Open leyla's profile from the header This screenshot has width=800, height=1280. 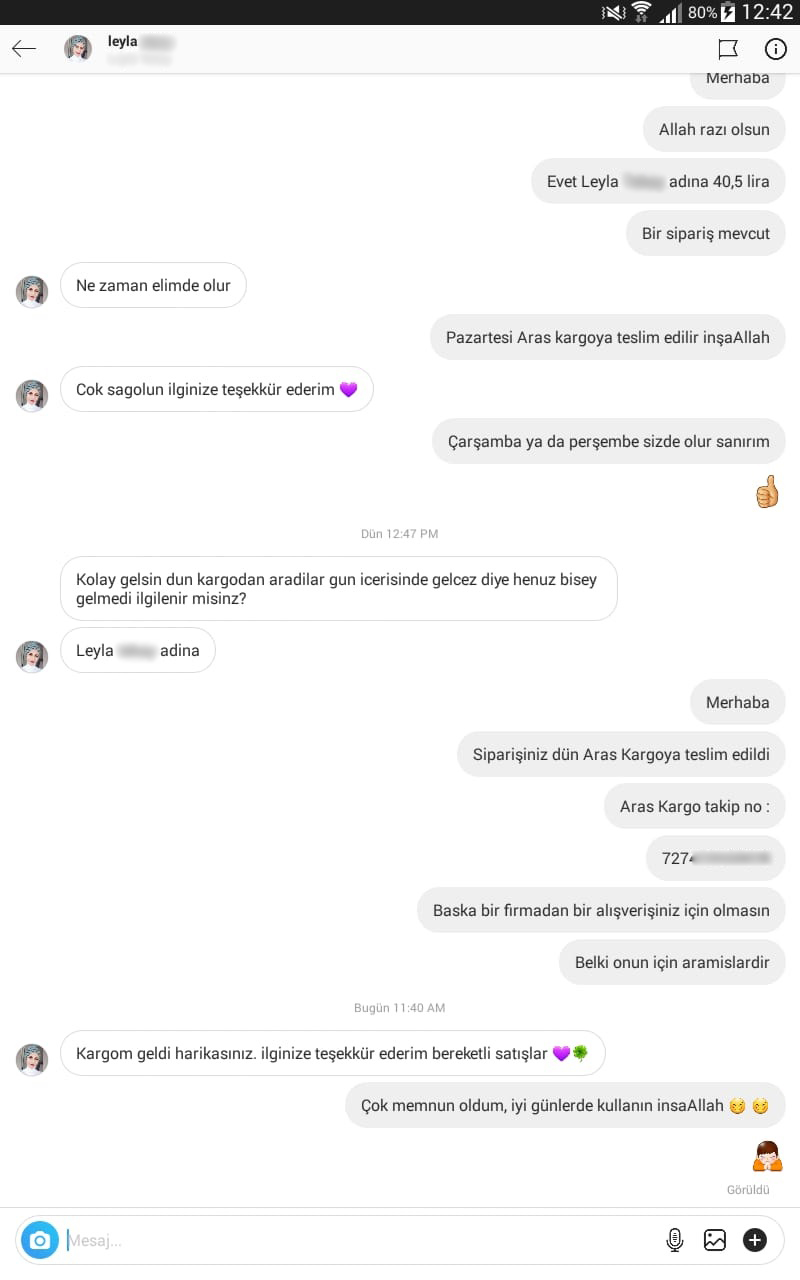[122, 48]
